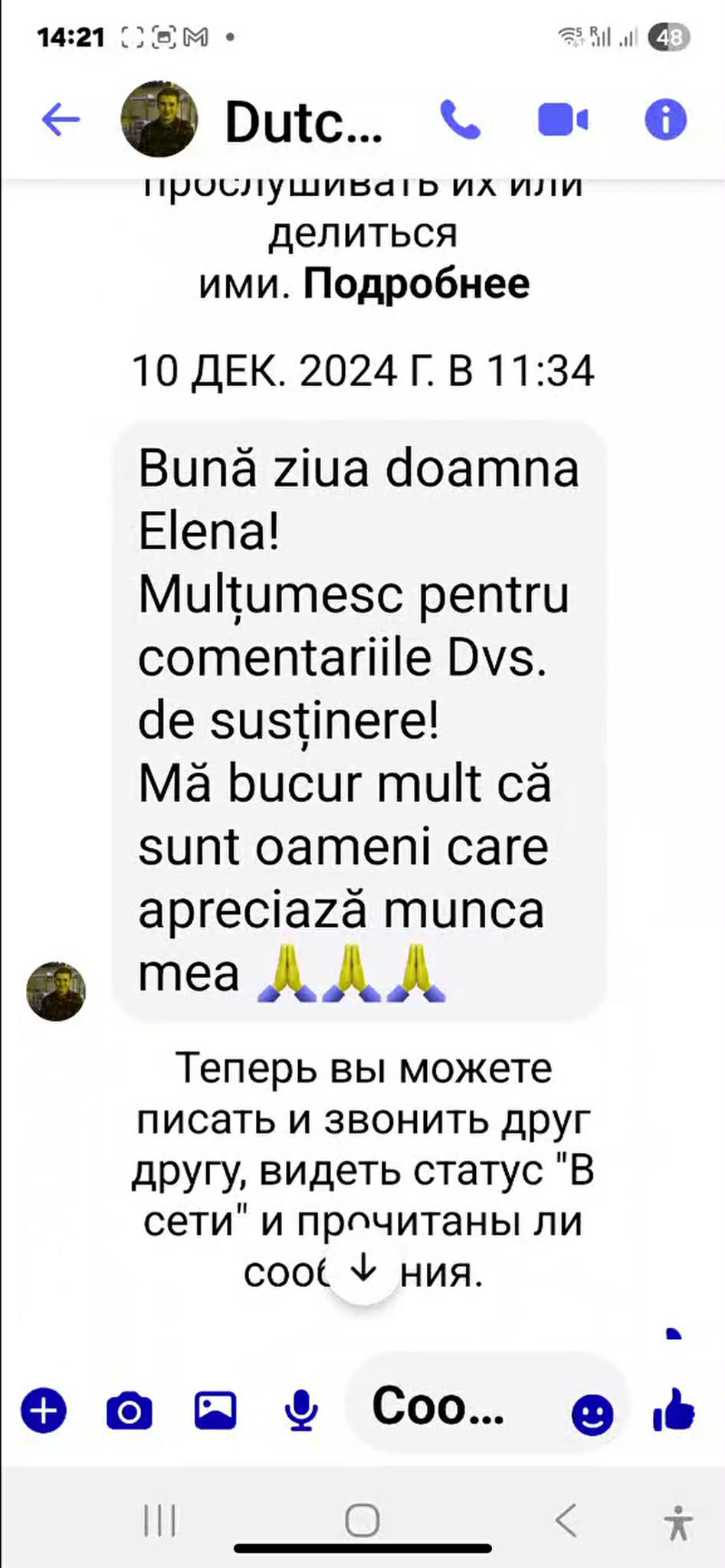Screen dimensions: 725x1568
Task: Open conversation info details
Action: click(x=665, y=120)
